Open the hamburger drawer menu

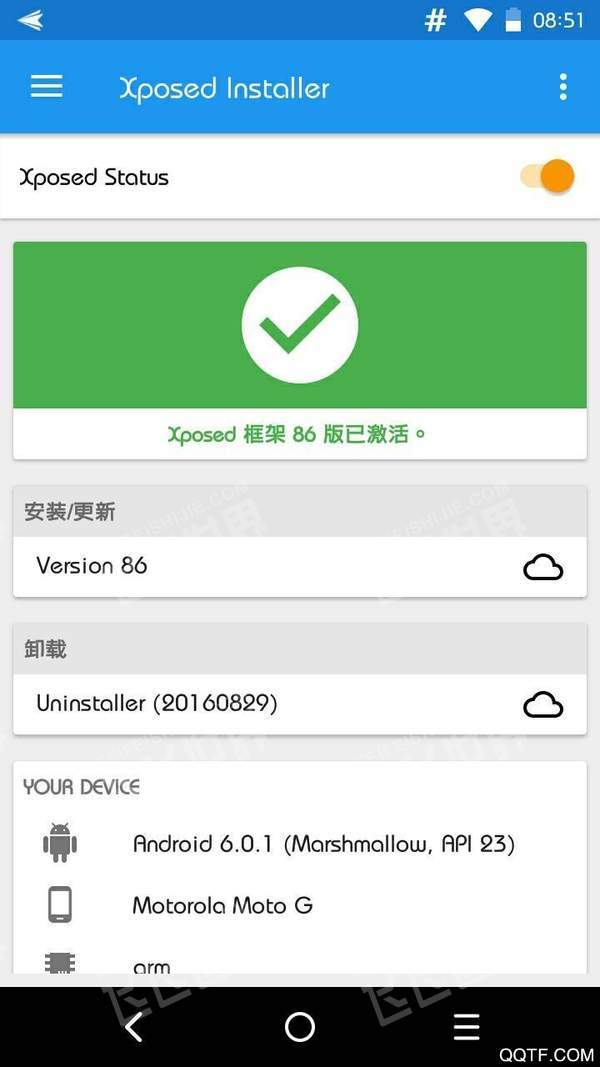46,87
